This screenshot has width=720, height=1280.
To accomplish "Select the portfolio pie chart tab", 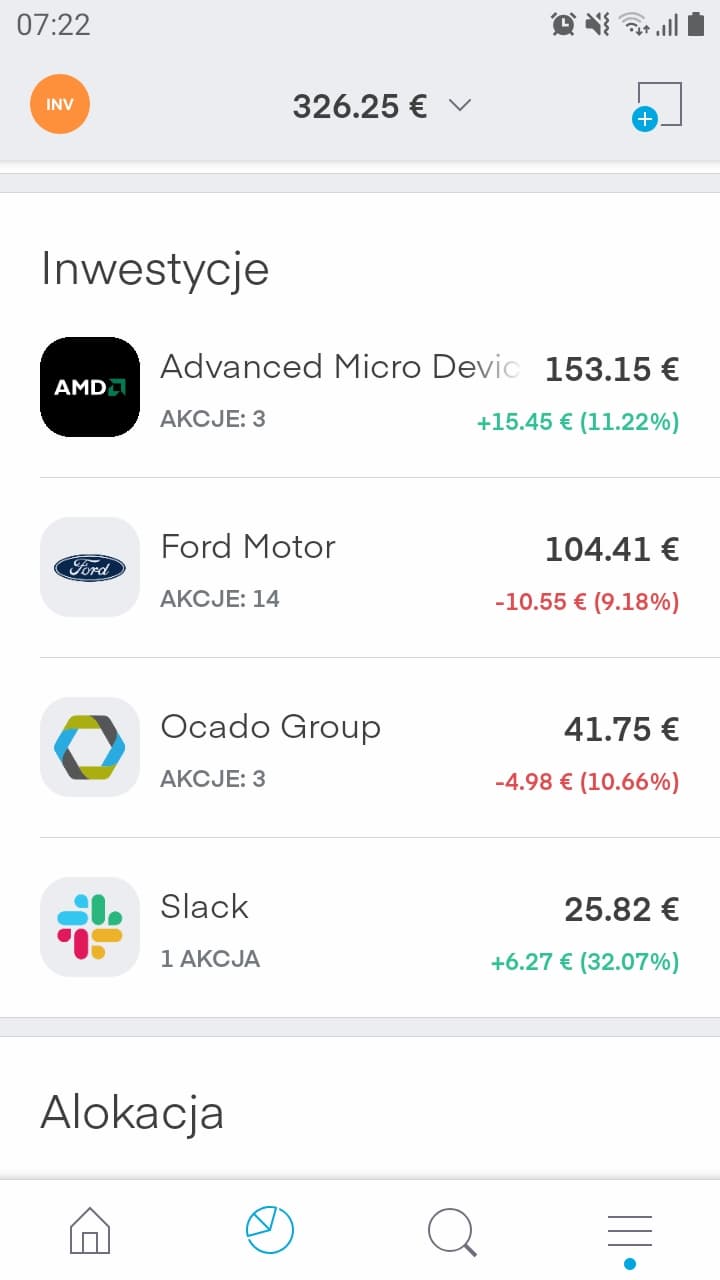I will tap(270, 1230).
